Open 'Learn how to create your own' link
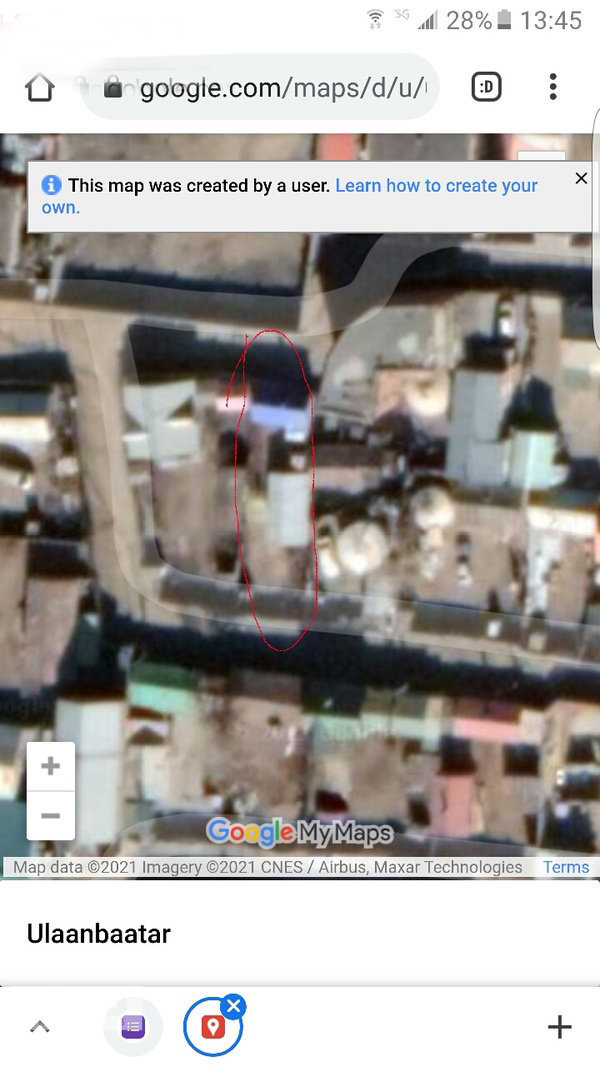600x1067 pixels. click(436, 186)
